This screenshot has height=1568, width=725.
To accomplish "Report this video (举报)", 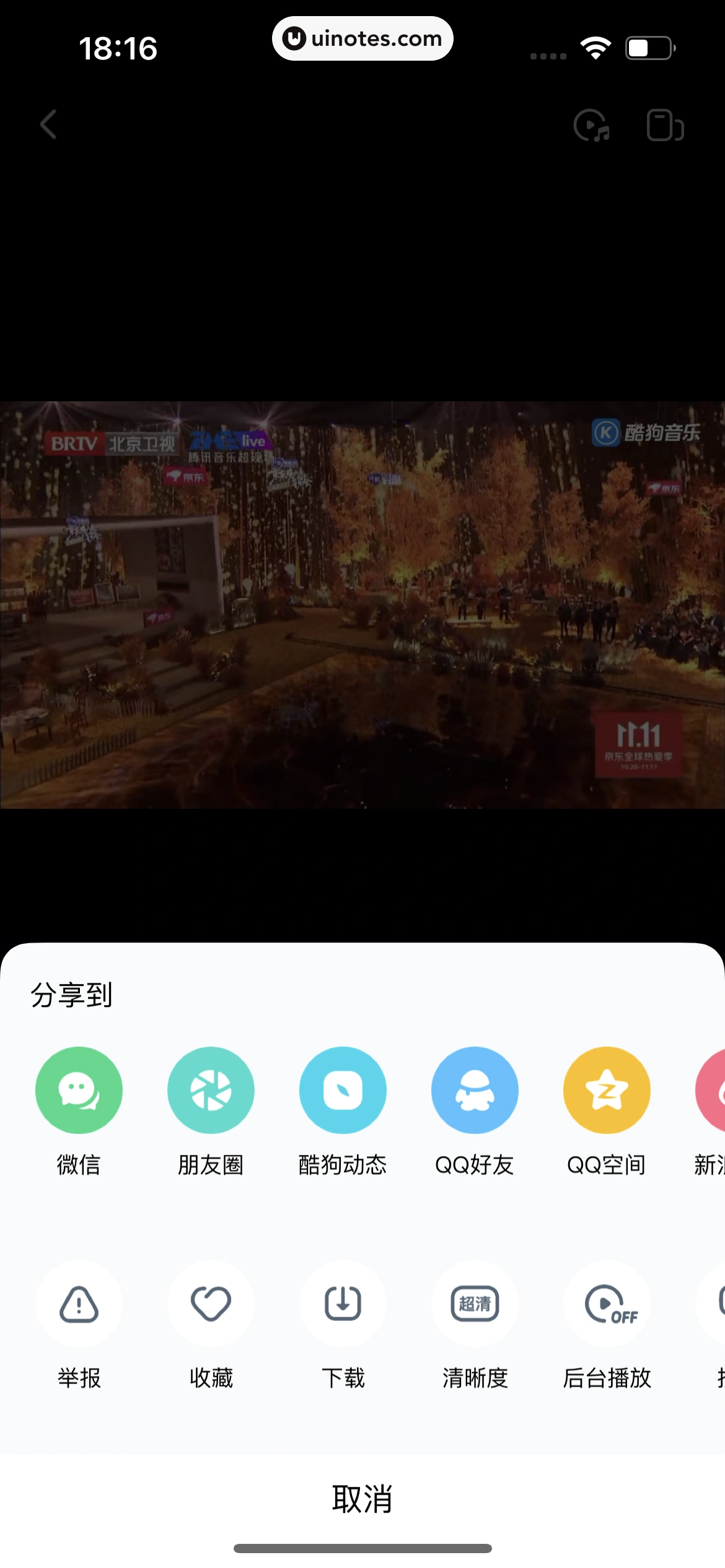I will pos(79,1304).
